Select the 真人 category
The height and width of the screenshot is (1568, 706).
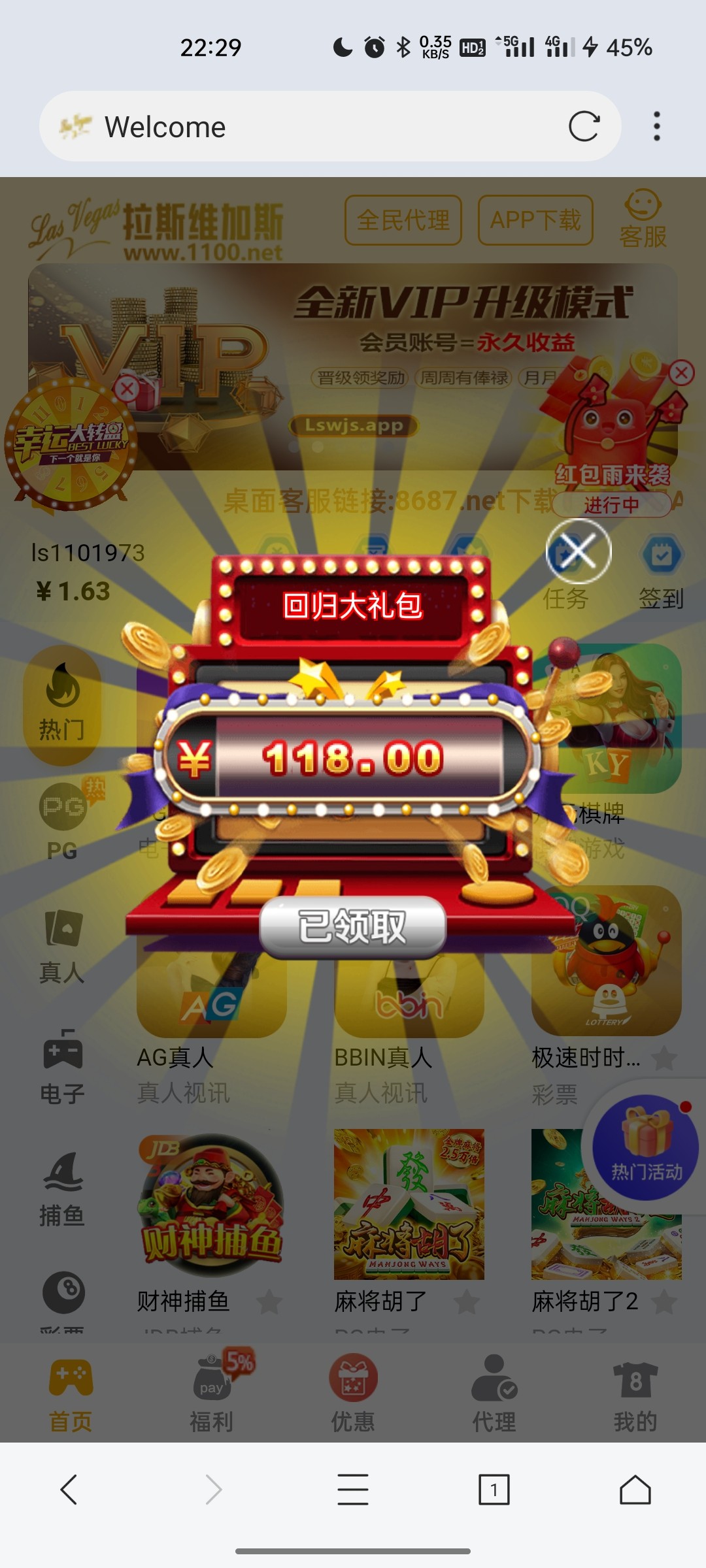62,946
